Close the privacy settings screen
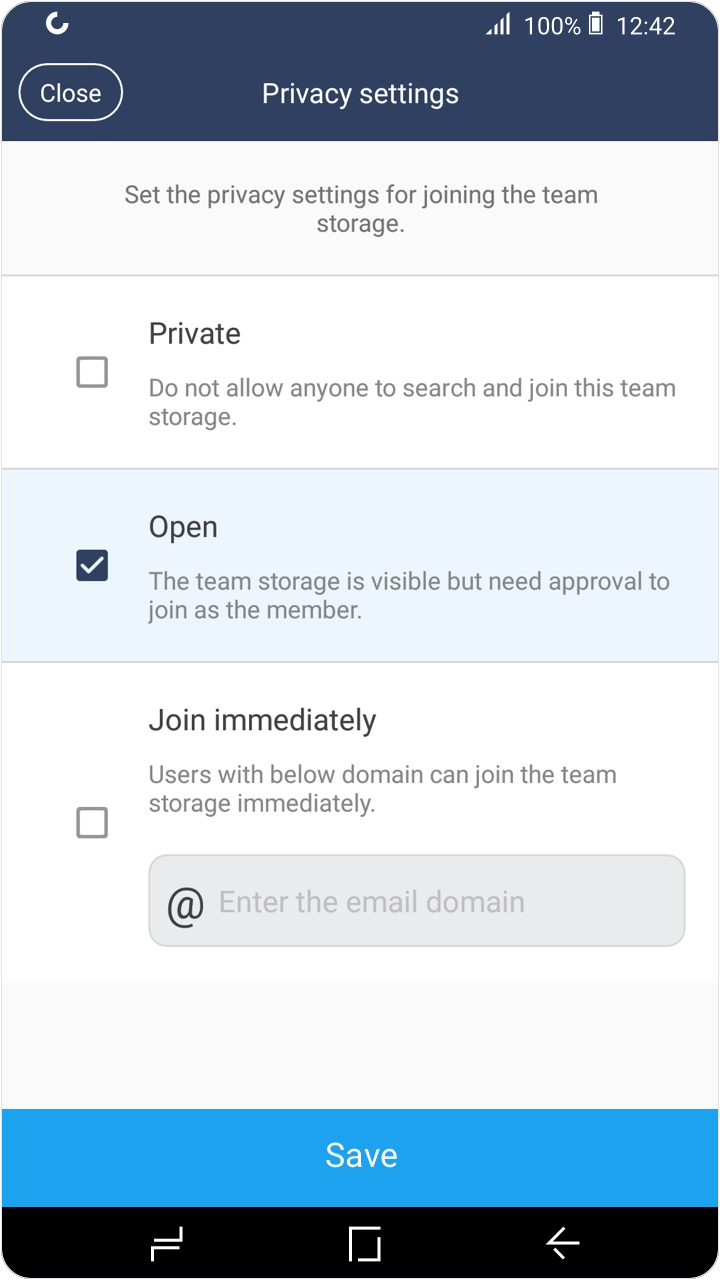 click(x=71, y=93)
